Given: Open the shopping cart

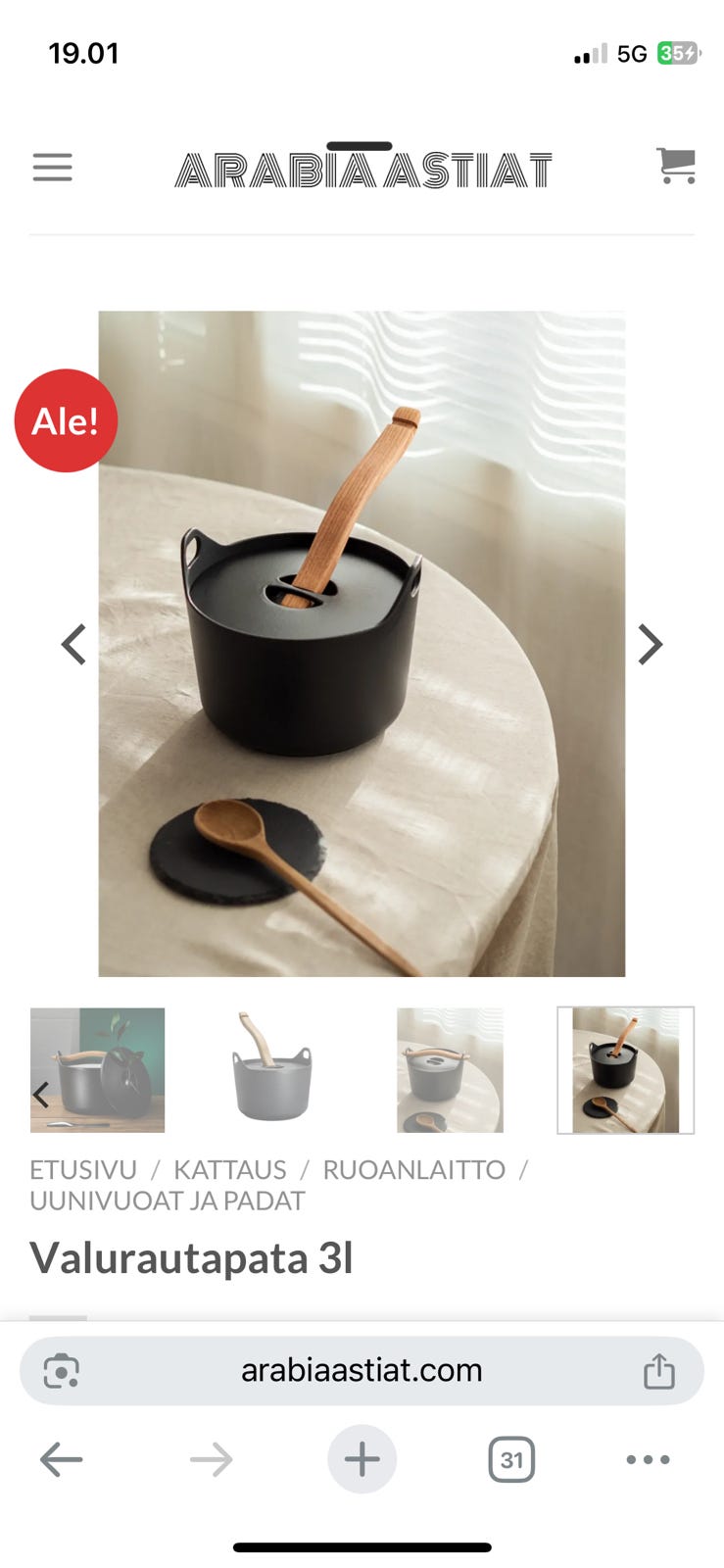Looking at the screenshot, I should (676, 166).
